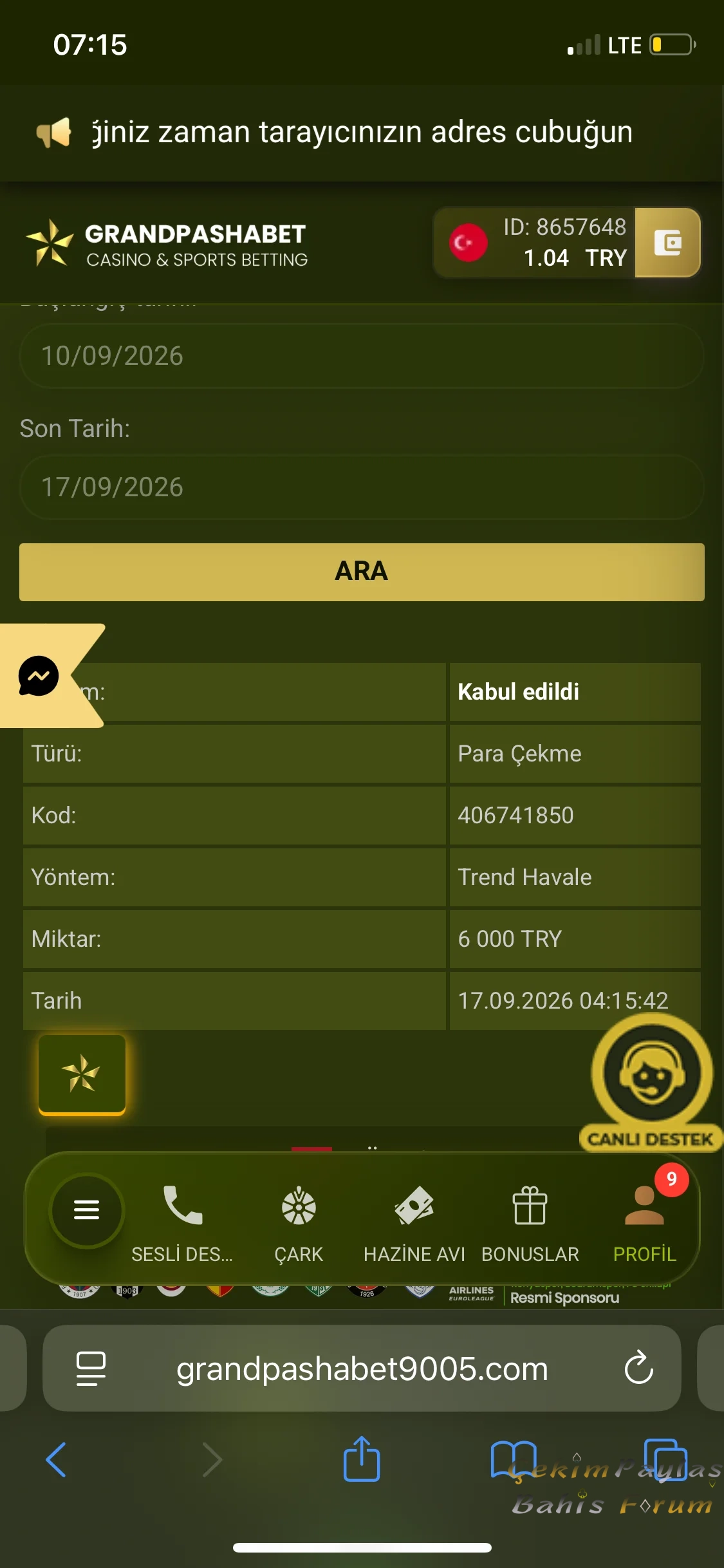Call Sesli Destek voice support
The width and height of the screenshot is (724, 1568).
point(182,1224)
